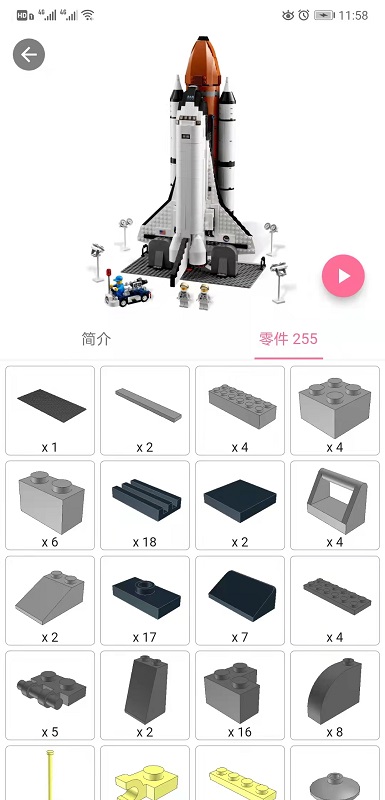Select the gray 1x2 brick x 6

(x=50, y=506)
